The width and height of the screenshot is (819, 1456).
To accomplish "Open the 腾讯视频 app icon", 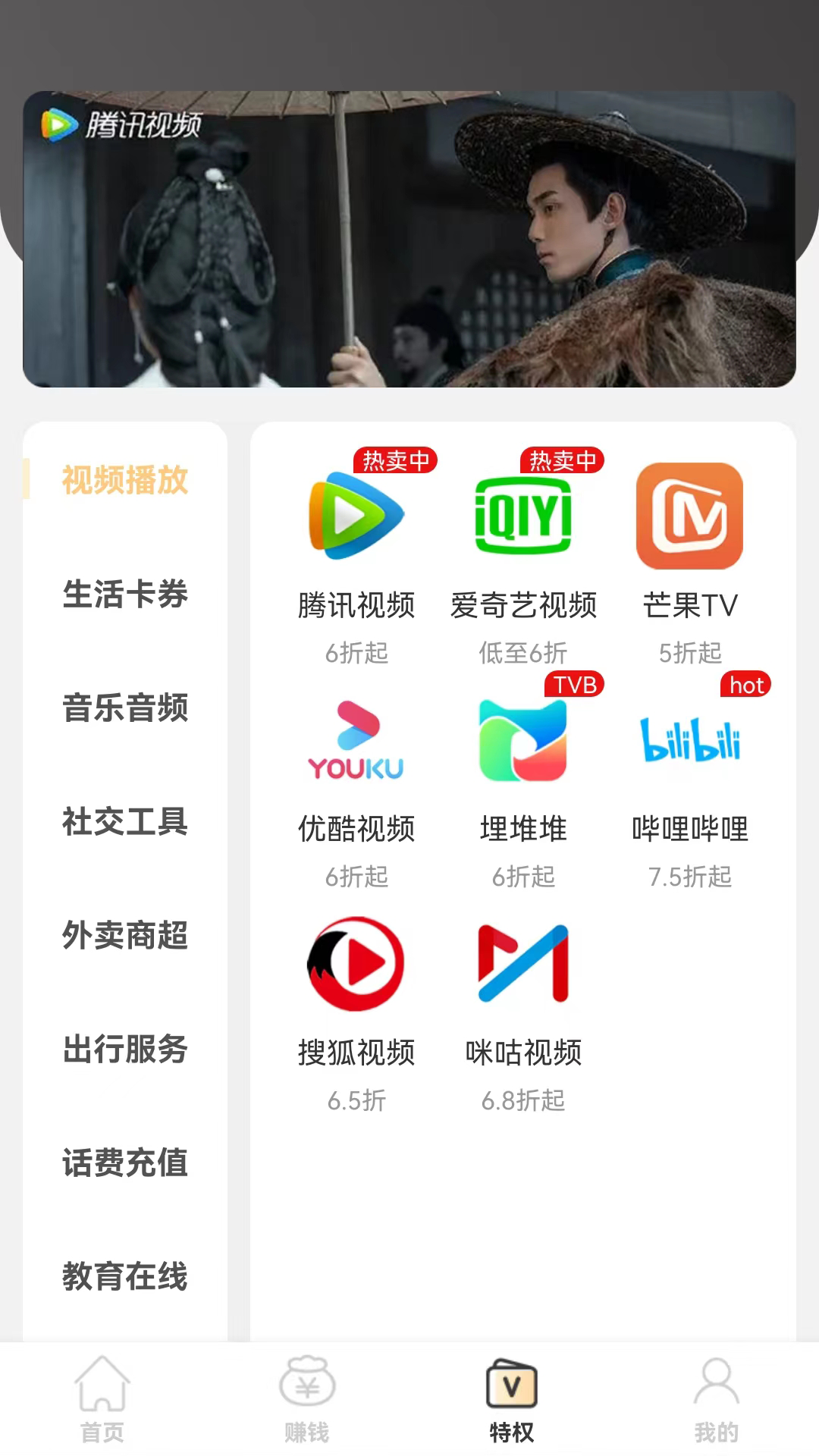I will (356, 516).
